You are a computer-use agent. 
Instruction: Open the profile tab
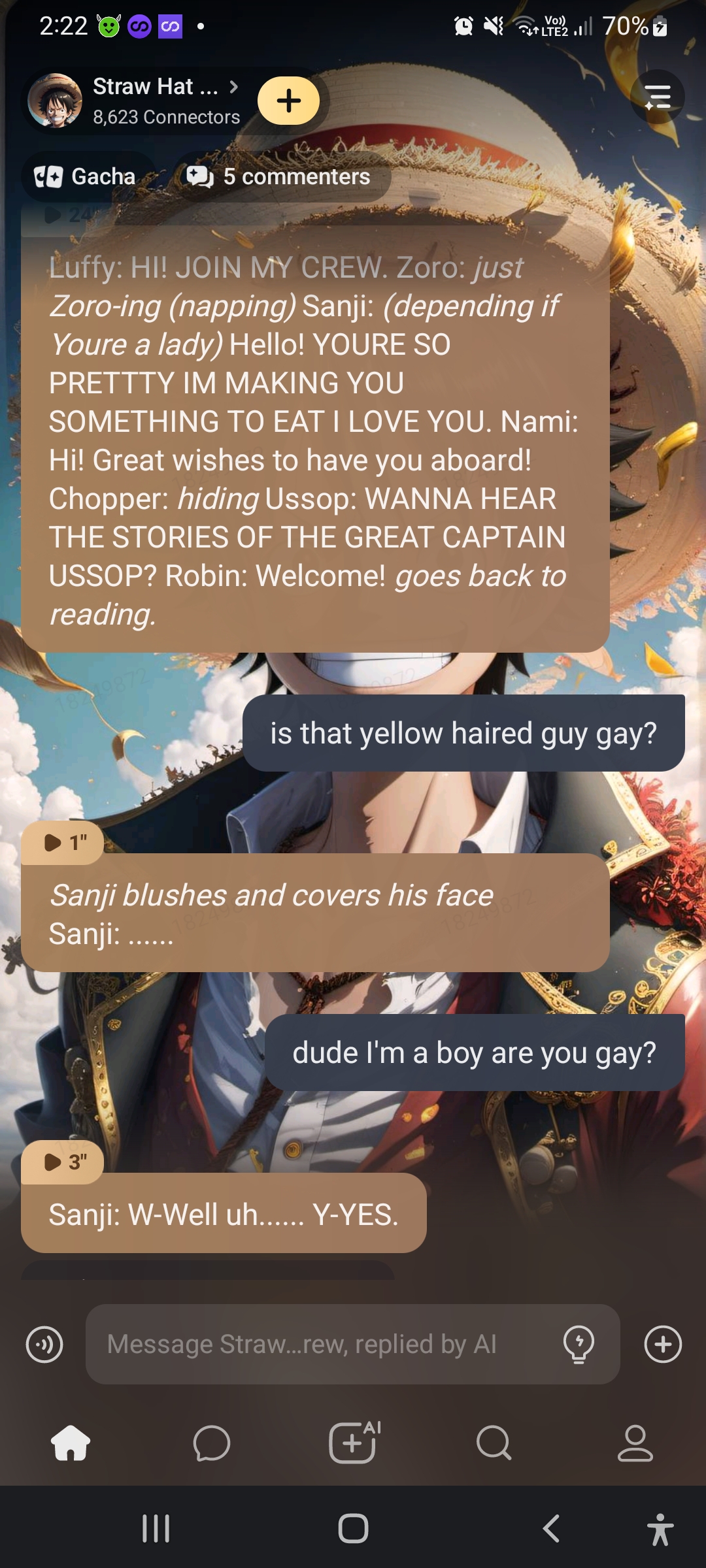635,1443
